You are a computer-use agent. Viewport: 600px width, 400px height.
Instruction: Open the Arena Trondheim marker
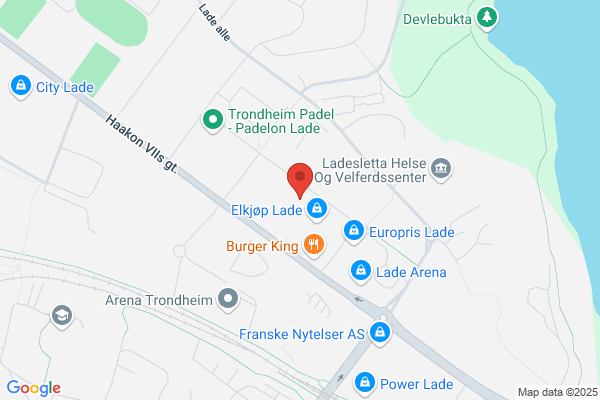(x=228, y=299)
